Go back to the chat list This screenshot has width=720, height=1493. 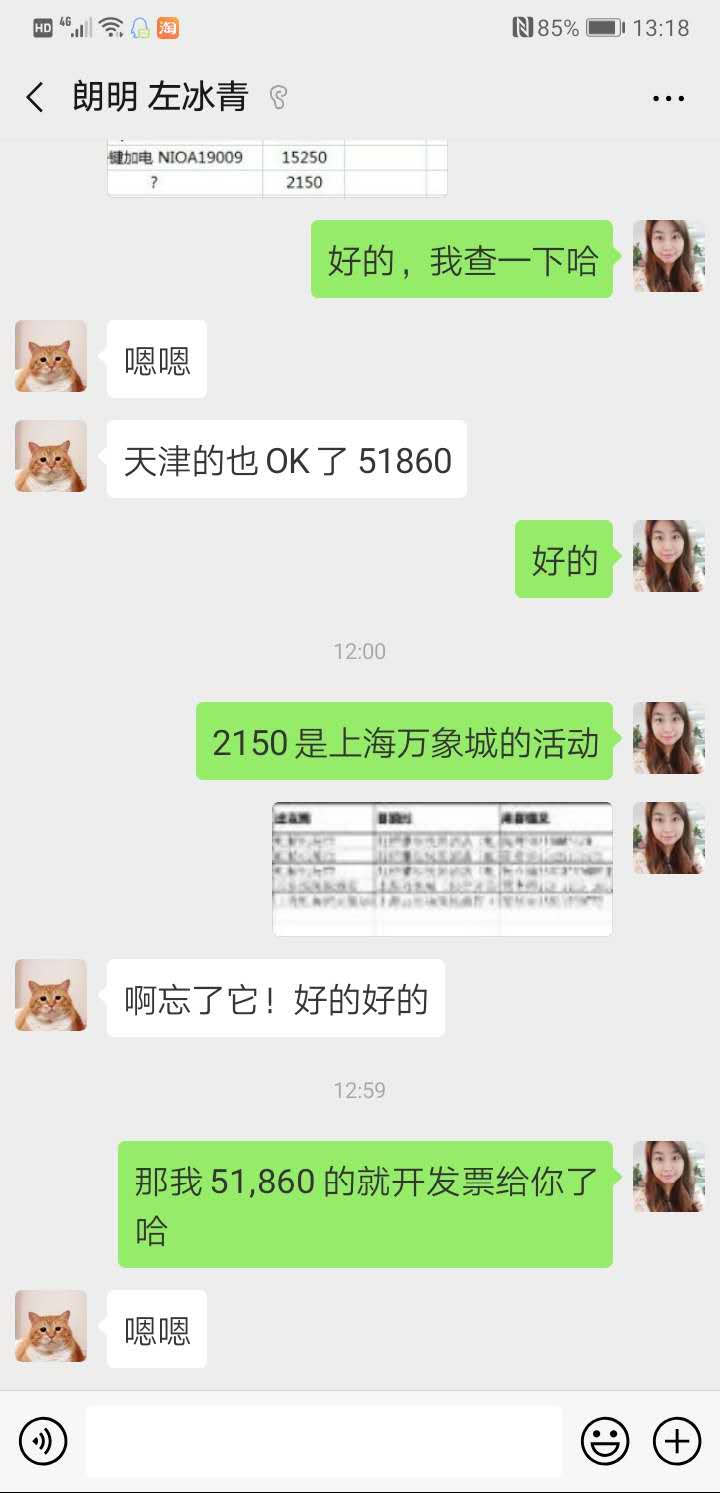(x=35, y=97)
